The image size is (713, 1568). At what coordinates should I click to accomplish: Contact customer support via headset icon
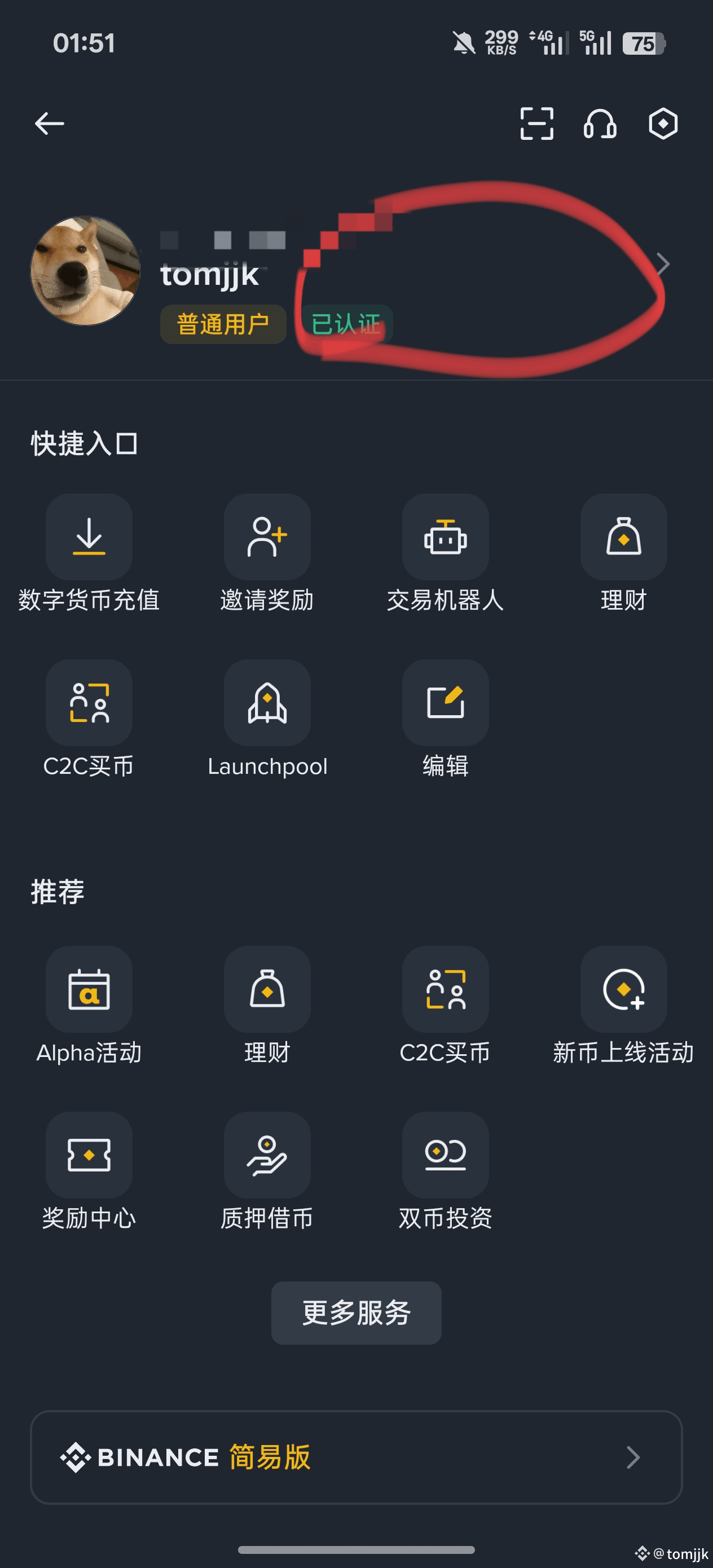[x=600, y=124]
